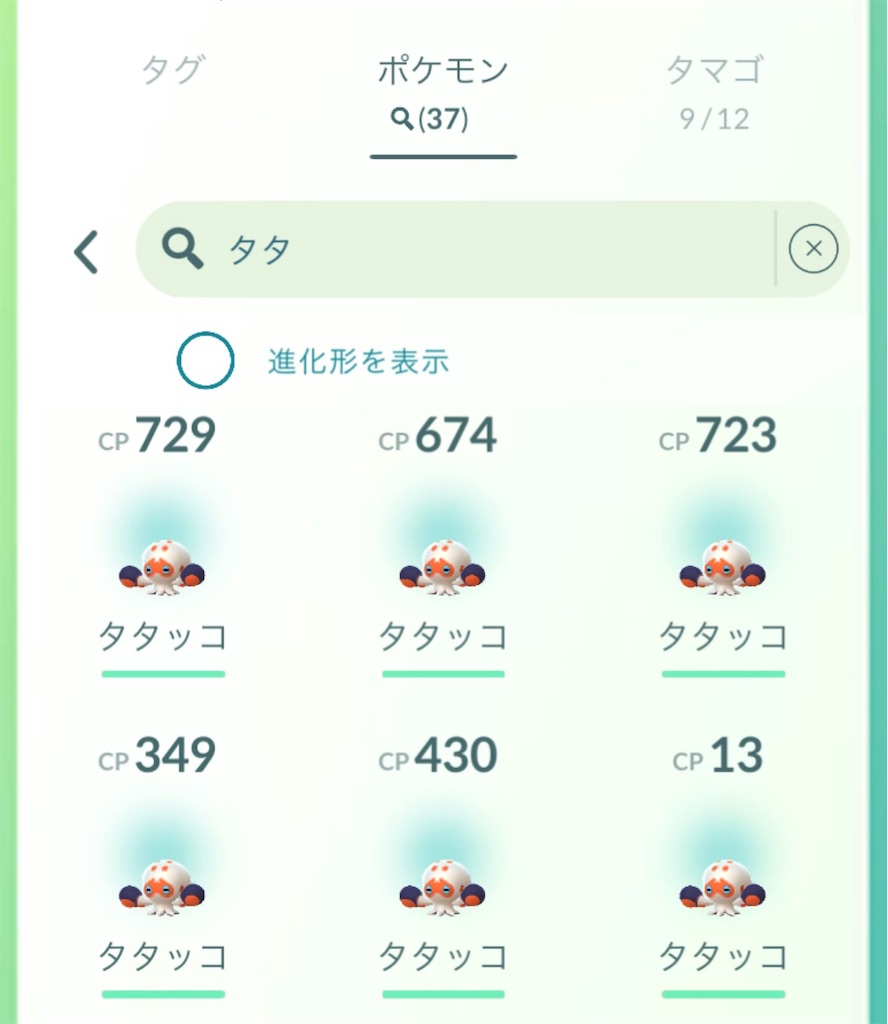888x1024 pixels.
Task: Open the タタッコ with CP 430
Action: click(x=443, y=885)
